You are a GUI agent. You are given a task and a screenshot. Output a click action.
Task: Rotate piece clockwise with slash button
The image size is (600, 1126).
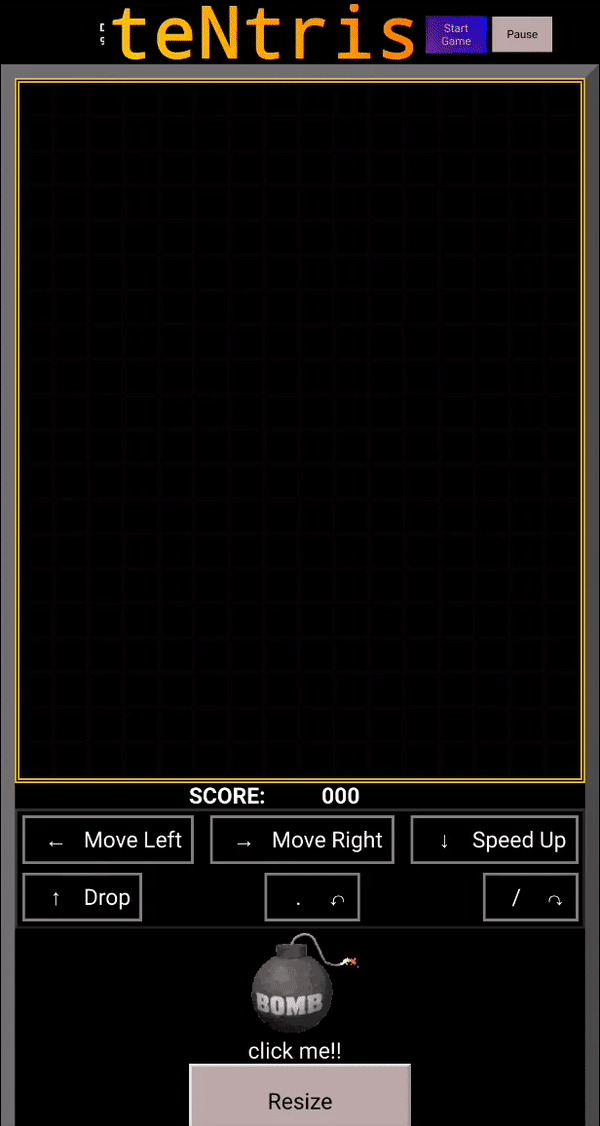tap(530, 897)
